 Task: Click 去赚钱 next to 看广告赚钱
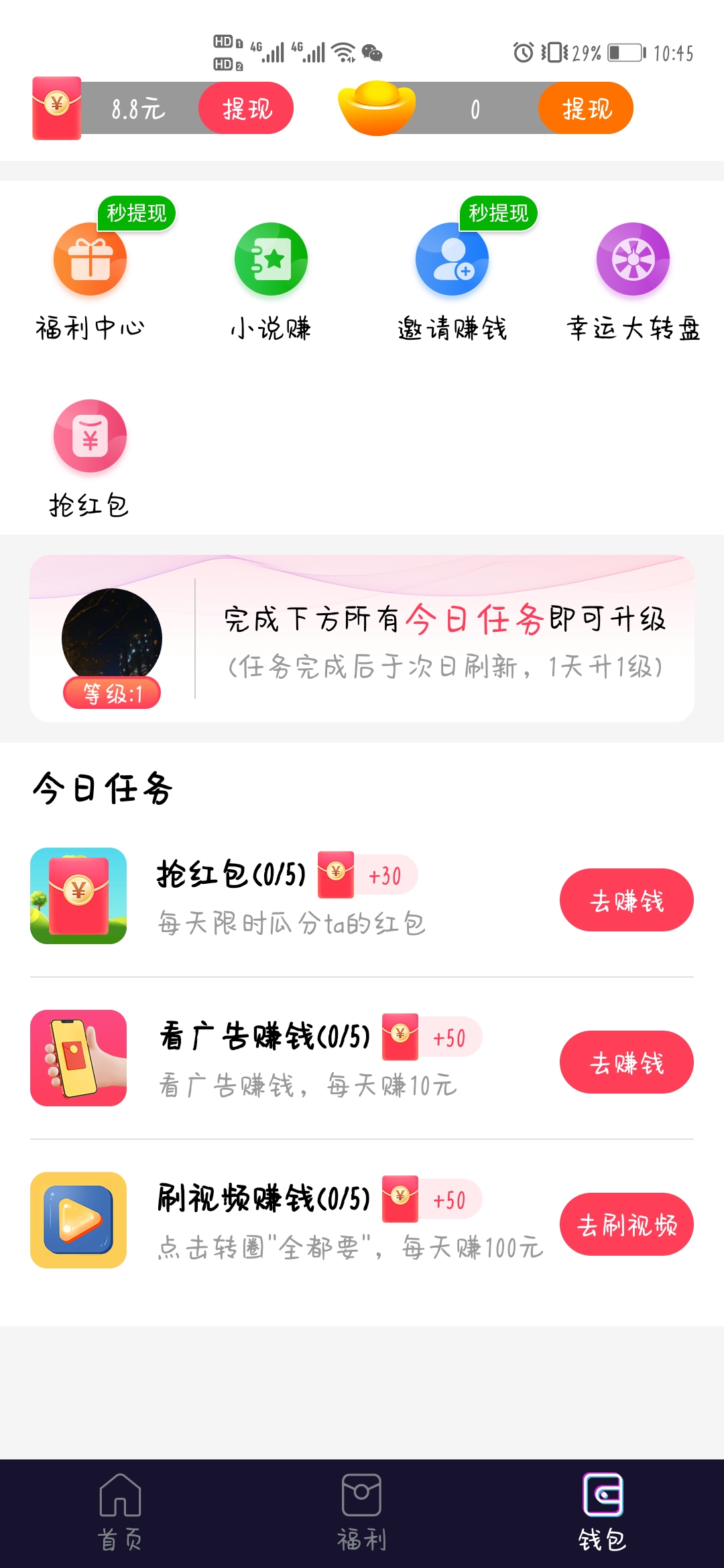(626, 1062)
